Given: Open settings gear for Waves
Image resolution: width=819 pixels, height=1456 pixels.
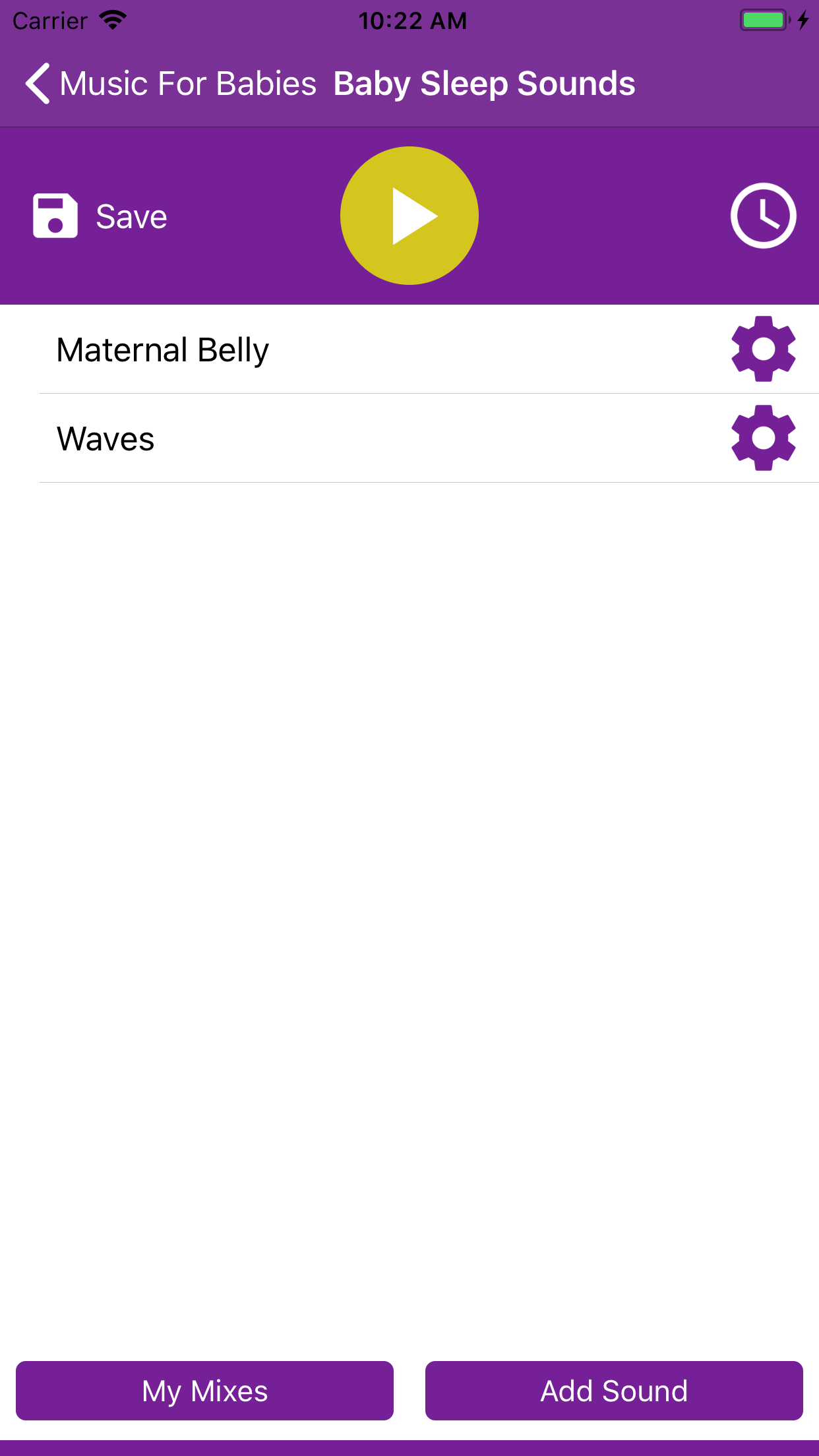Looking at the screenshot, I should coord(763,438).
